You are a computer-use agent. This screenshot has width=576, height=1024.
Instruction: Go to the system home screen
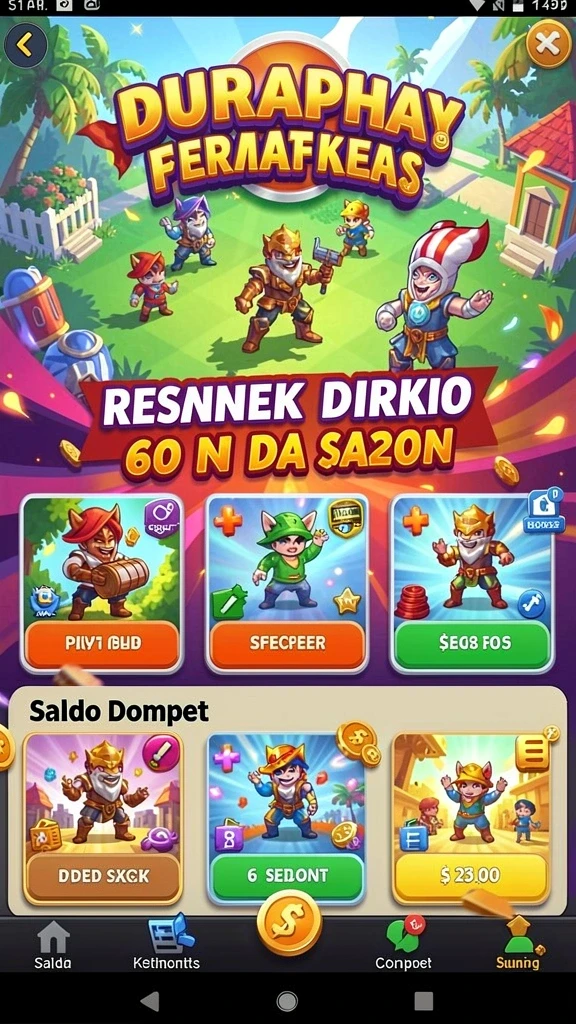(x=287, y=1000)
